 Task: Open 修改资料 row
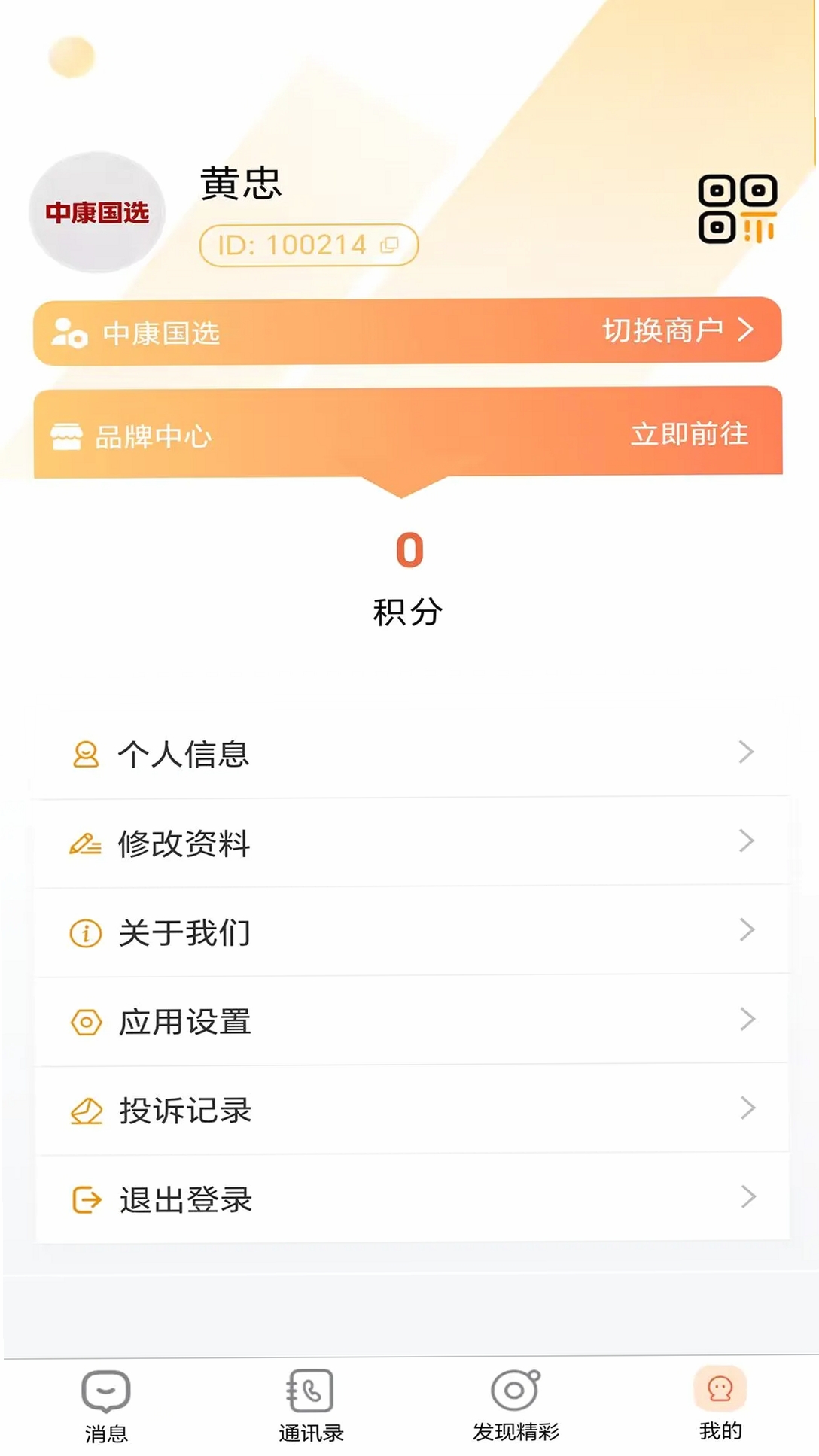411,842
